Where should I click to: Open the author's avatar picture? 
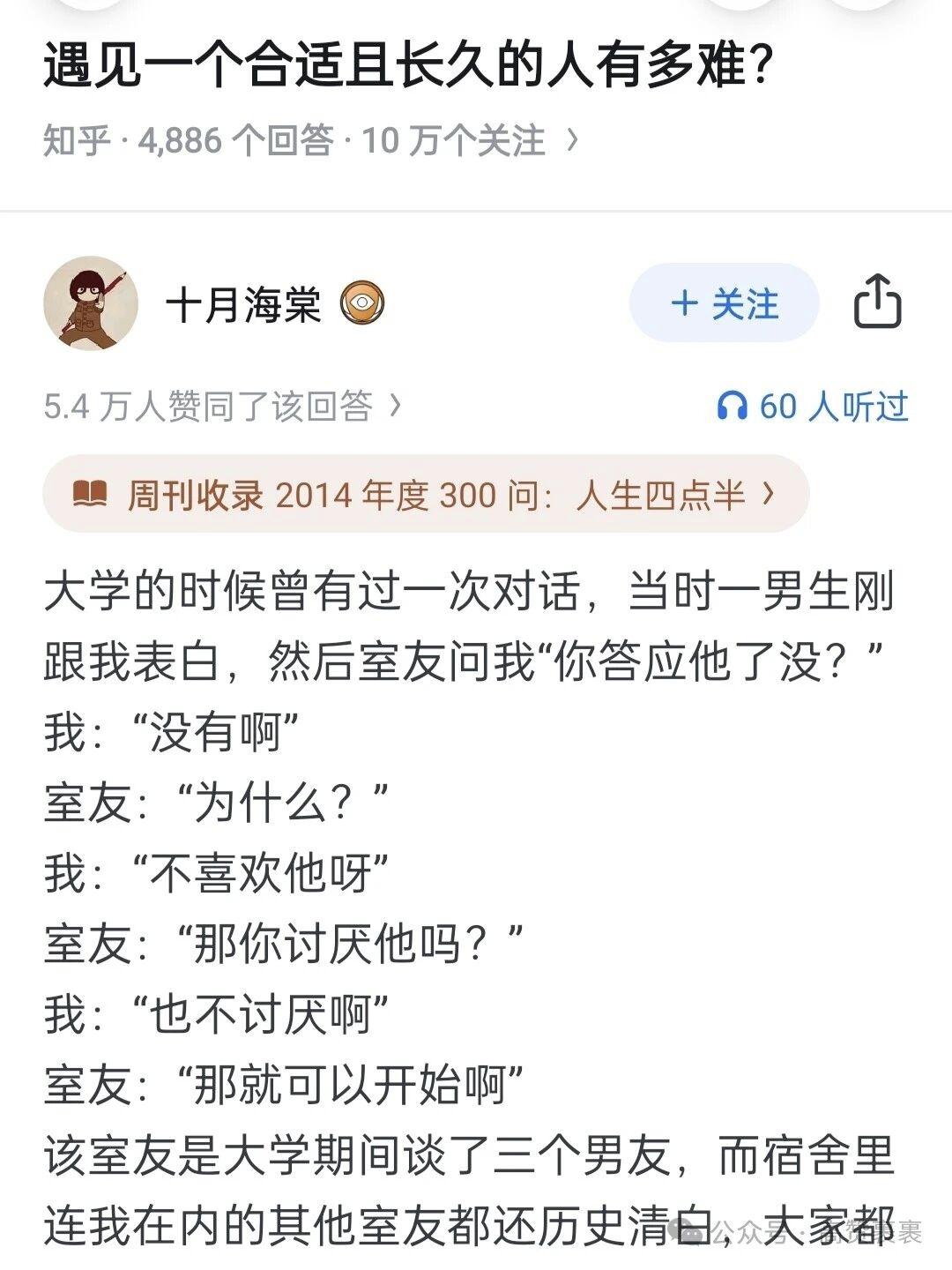pos(93,304)
